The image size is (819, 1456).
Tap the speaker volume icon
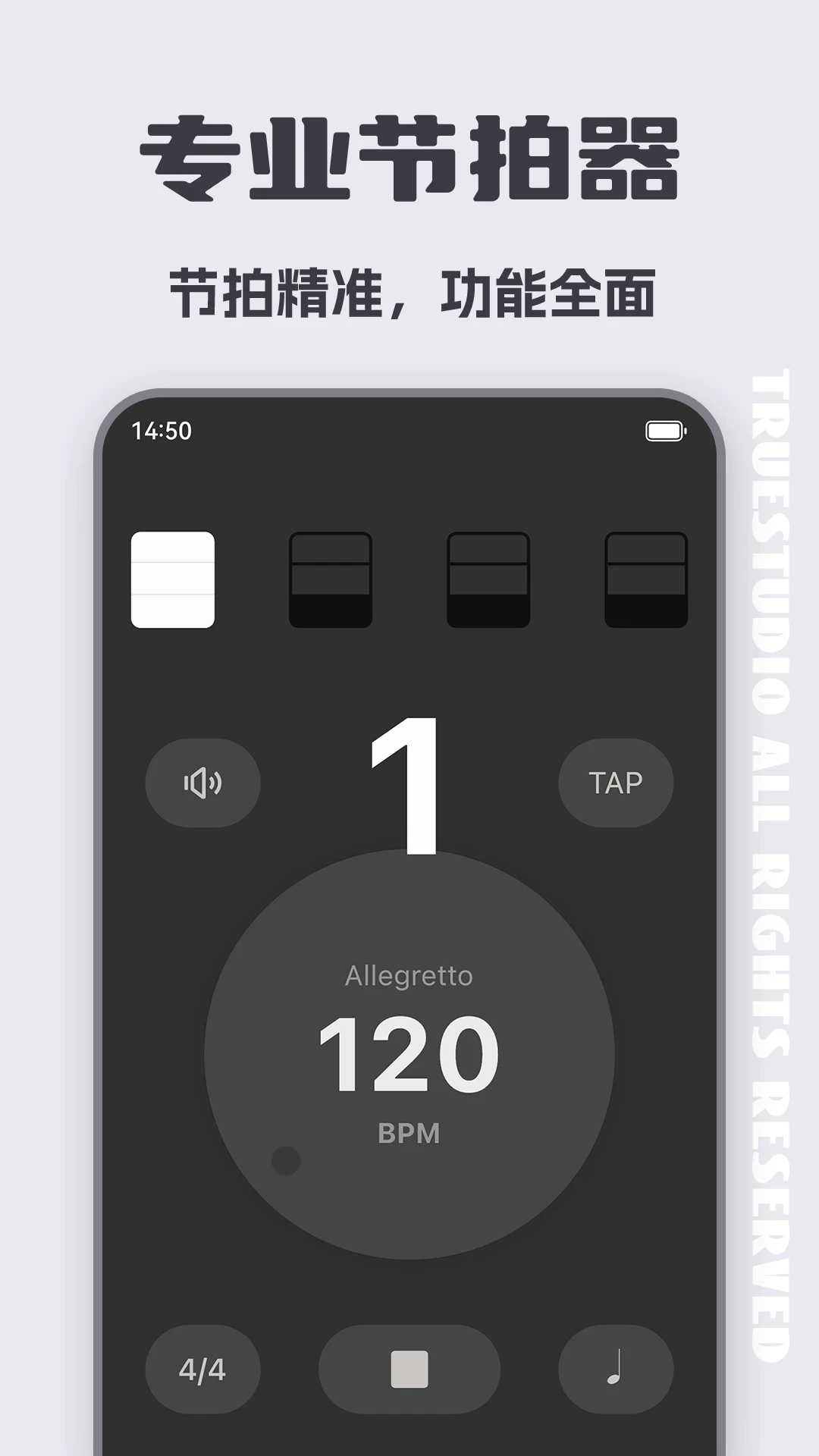203,783
